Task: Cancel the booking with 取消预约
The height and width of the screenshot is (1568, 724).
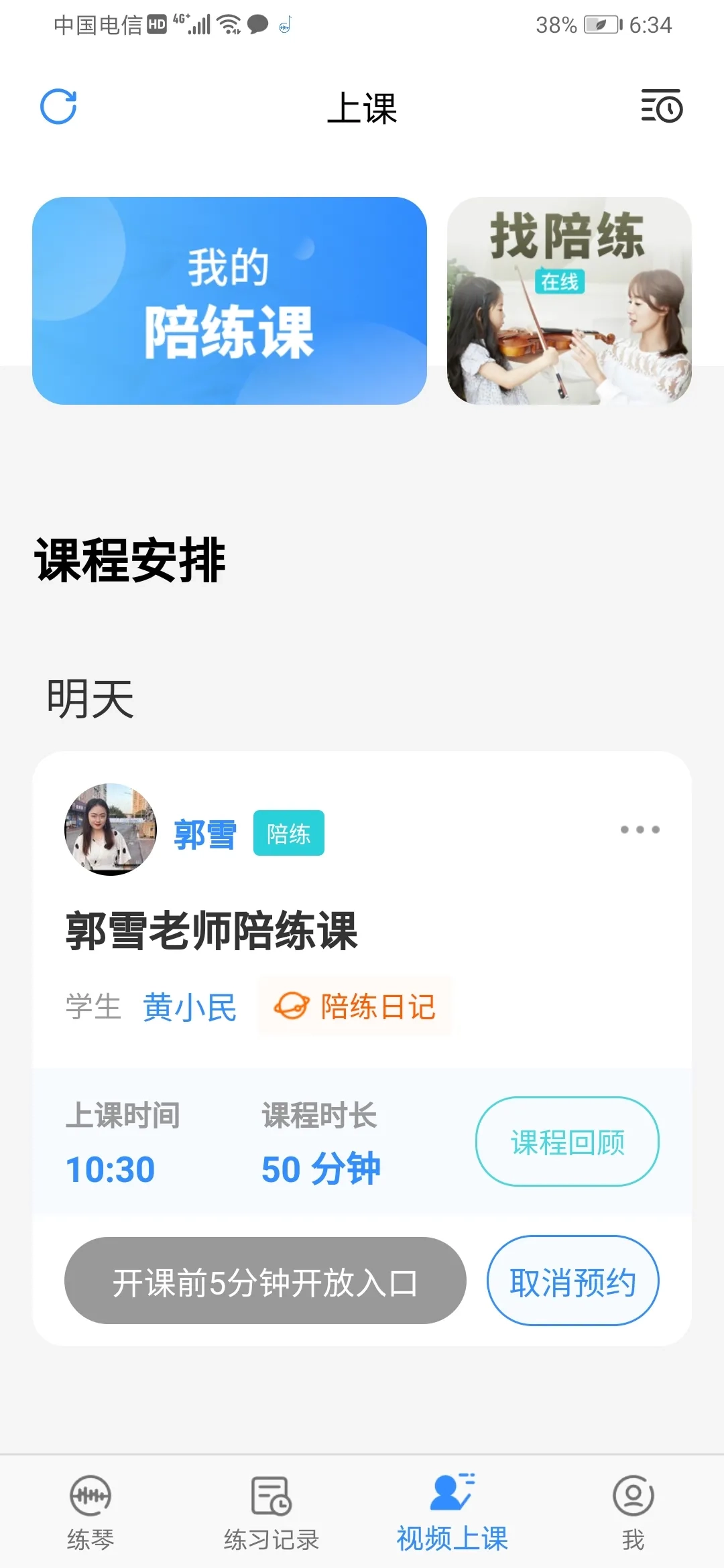Action: click(x=572, y=1281)
